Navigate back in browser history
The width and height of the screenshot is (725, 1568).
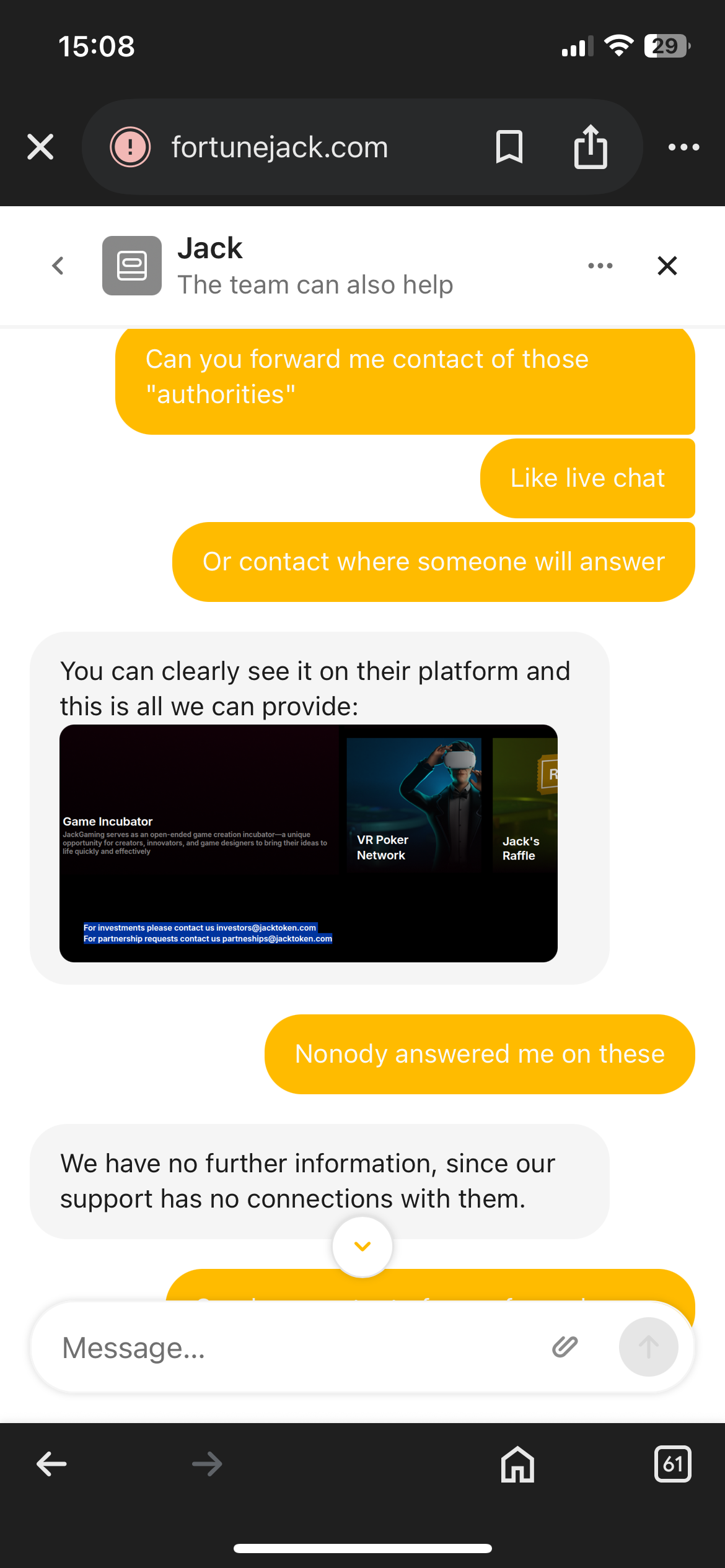(51, 1464)
